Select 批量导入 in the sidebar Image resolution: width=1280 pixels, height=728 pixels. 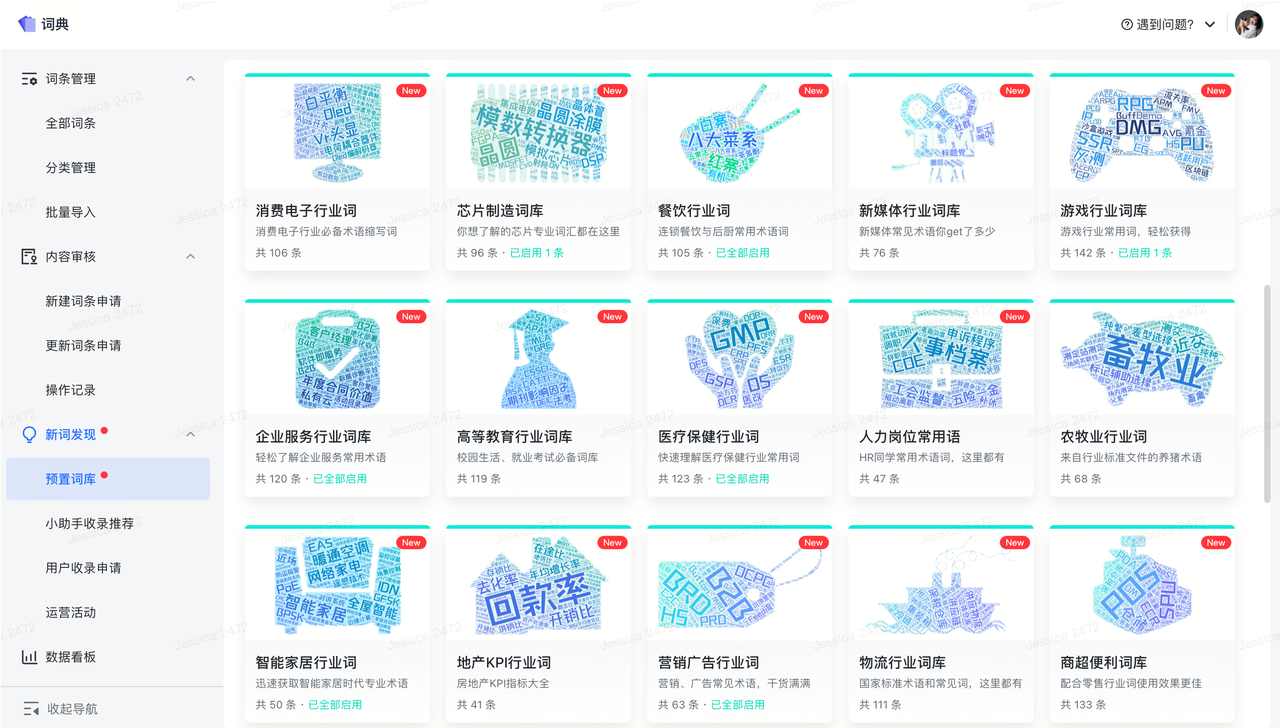(x=71, y=212)
